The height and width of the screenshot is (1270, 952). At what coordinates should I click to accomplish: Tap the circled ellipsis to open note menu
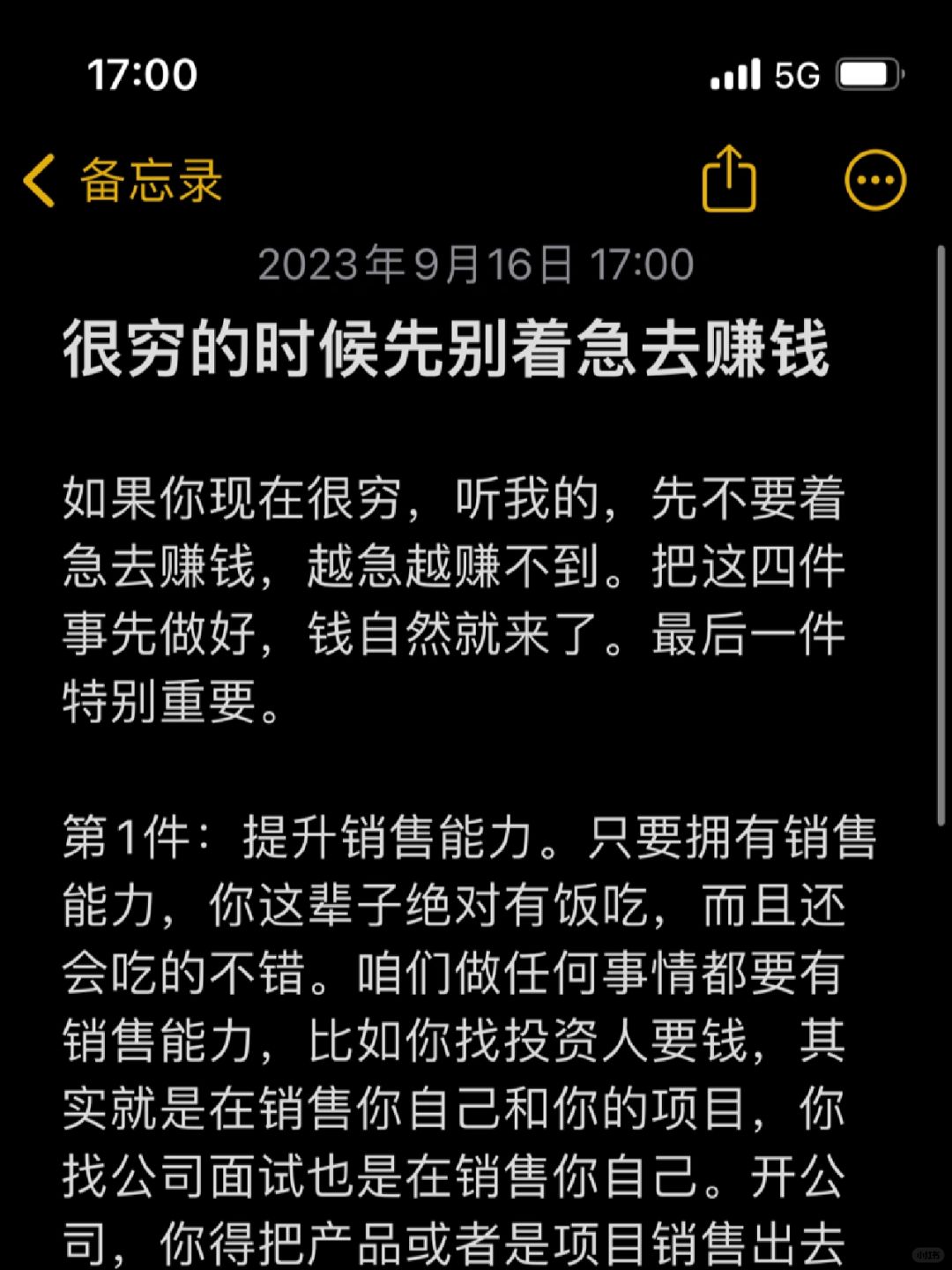point(875,178)
